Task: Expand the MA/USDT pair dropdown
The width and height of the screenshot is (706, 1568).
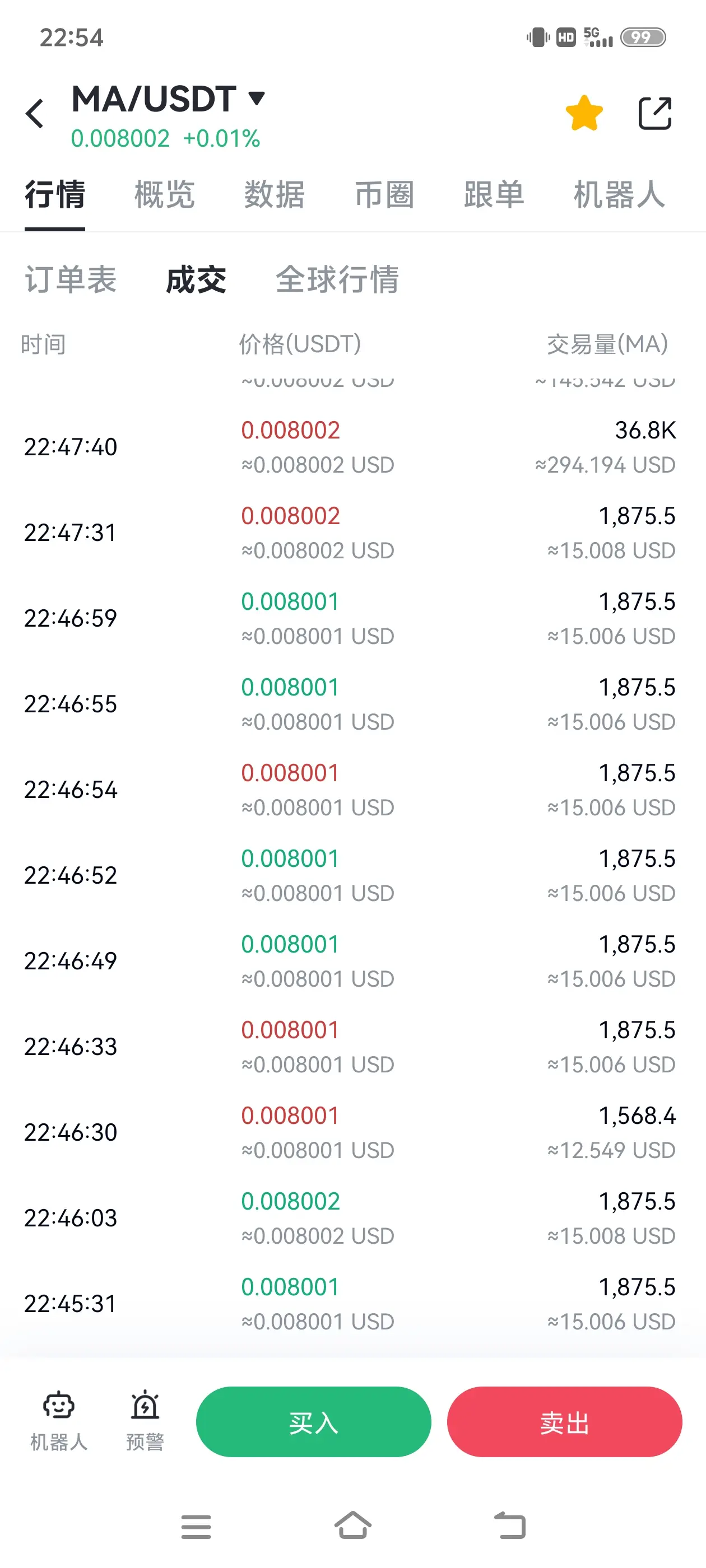Action: pos(257,98)
